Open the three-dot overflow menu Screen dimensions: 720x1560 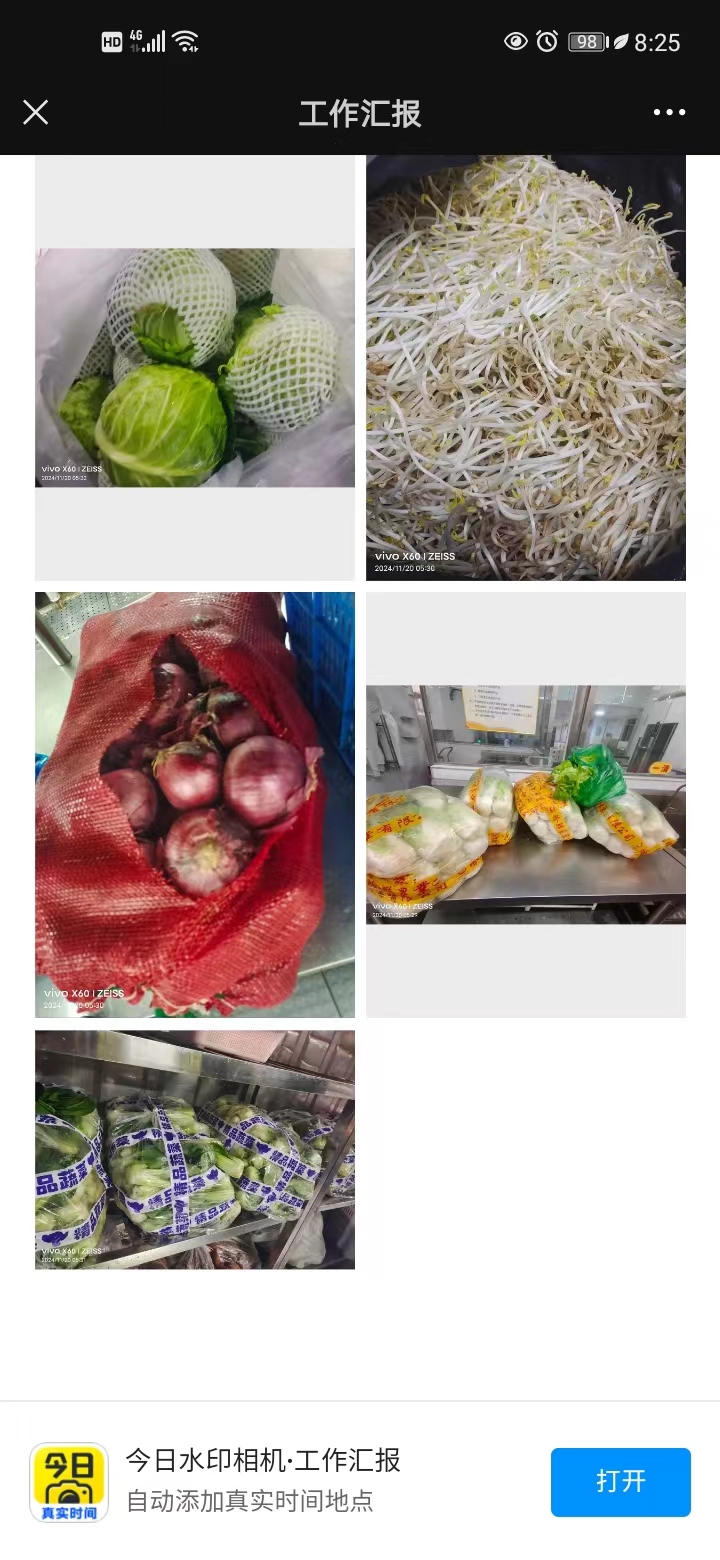(669, 112)
